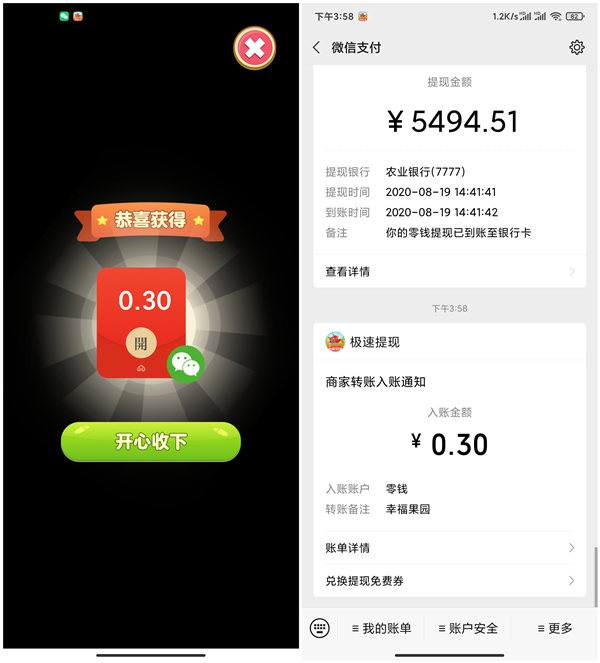Close the red packet popup
Screen dimensions: 600x663
255,47
